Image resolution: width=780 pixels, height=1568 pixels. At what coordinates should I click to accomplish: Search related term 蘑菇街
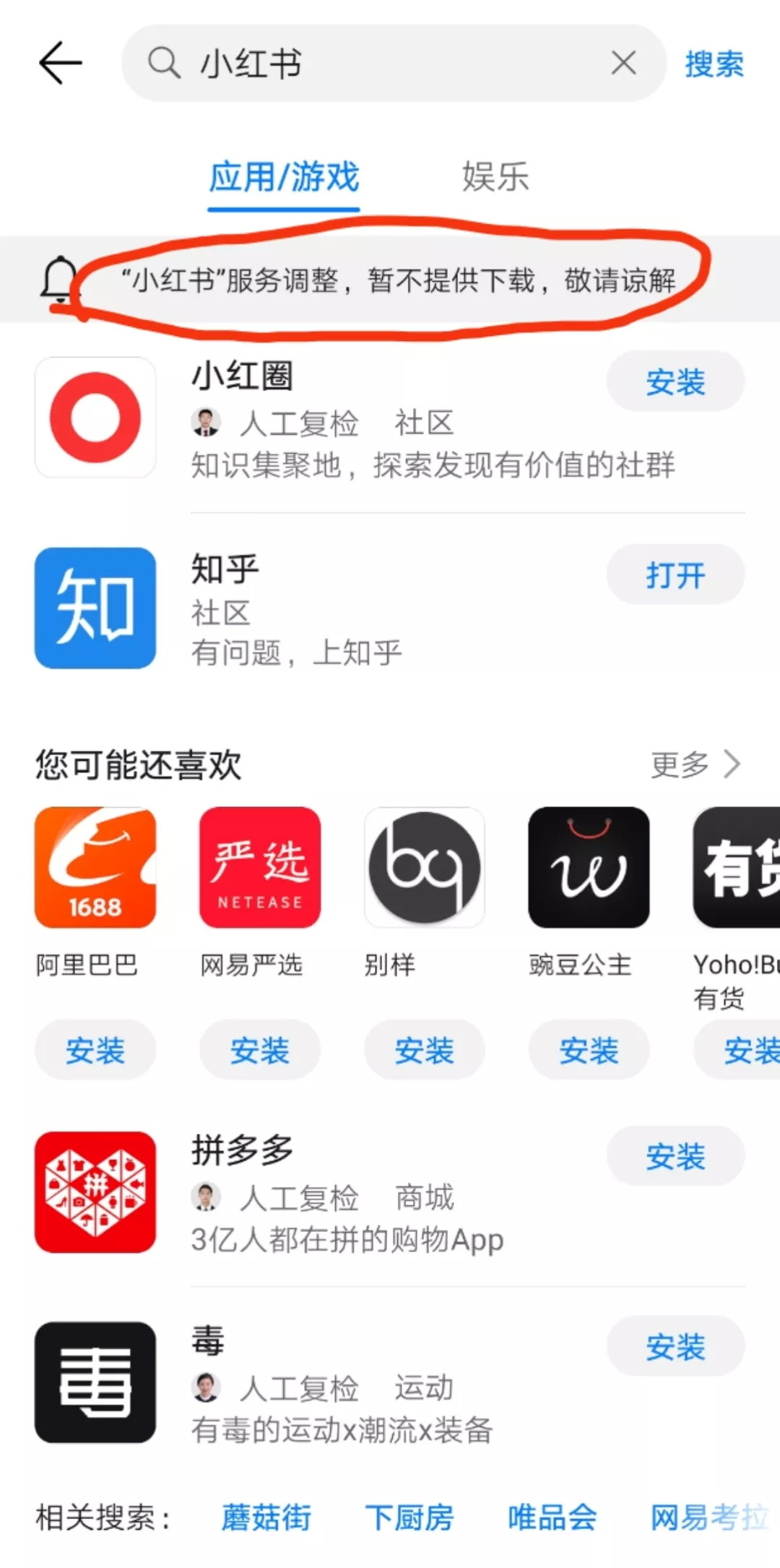pyautogui.click(x=266, y=1517)
